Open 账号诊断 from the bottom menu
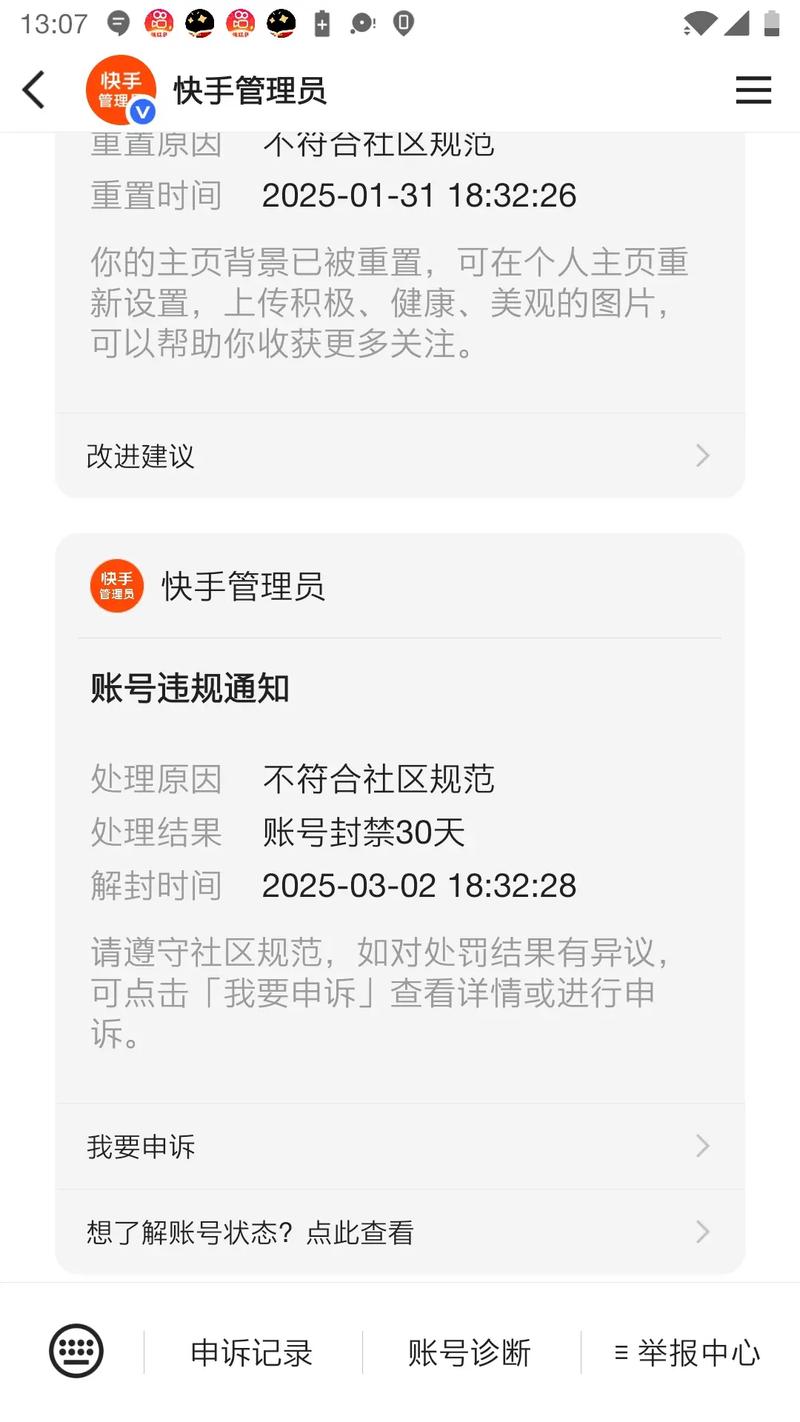This screenshot has height=1422, width=800. pyautogui.click(x=468, y=1354)
